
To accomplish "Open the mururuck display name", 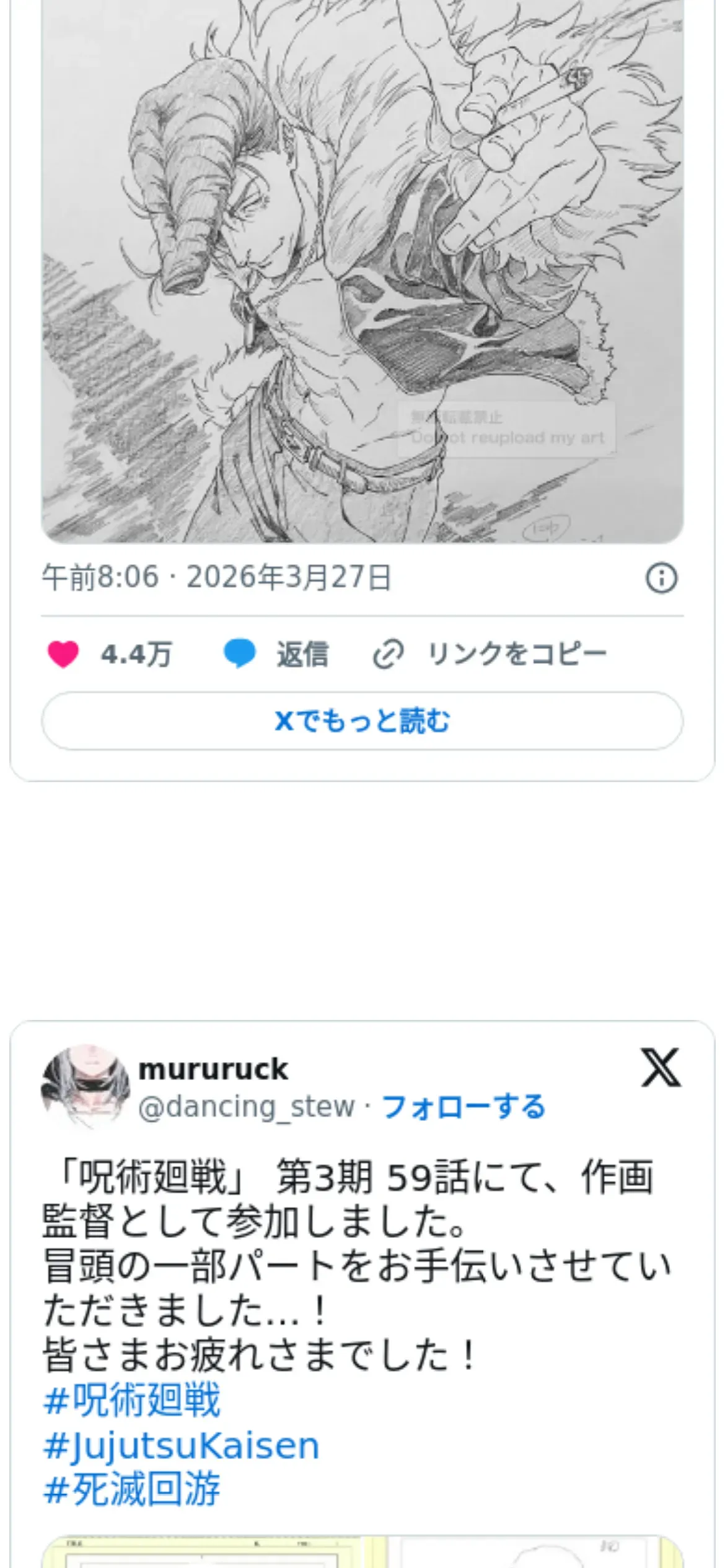I will pos(213,1069).
